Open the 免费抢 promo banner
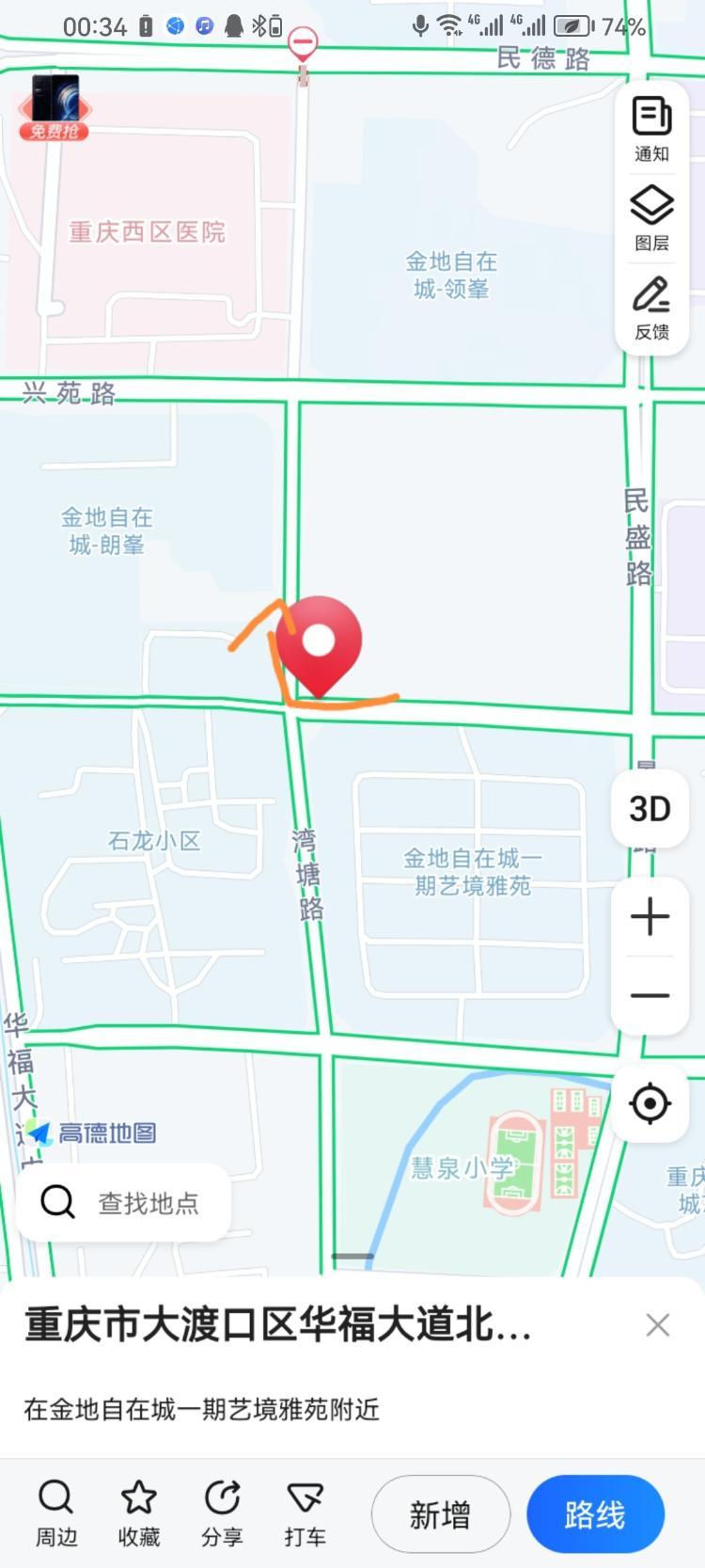Viewport: 705px width, 1568px height. [55, 107]
